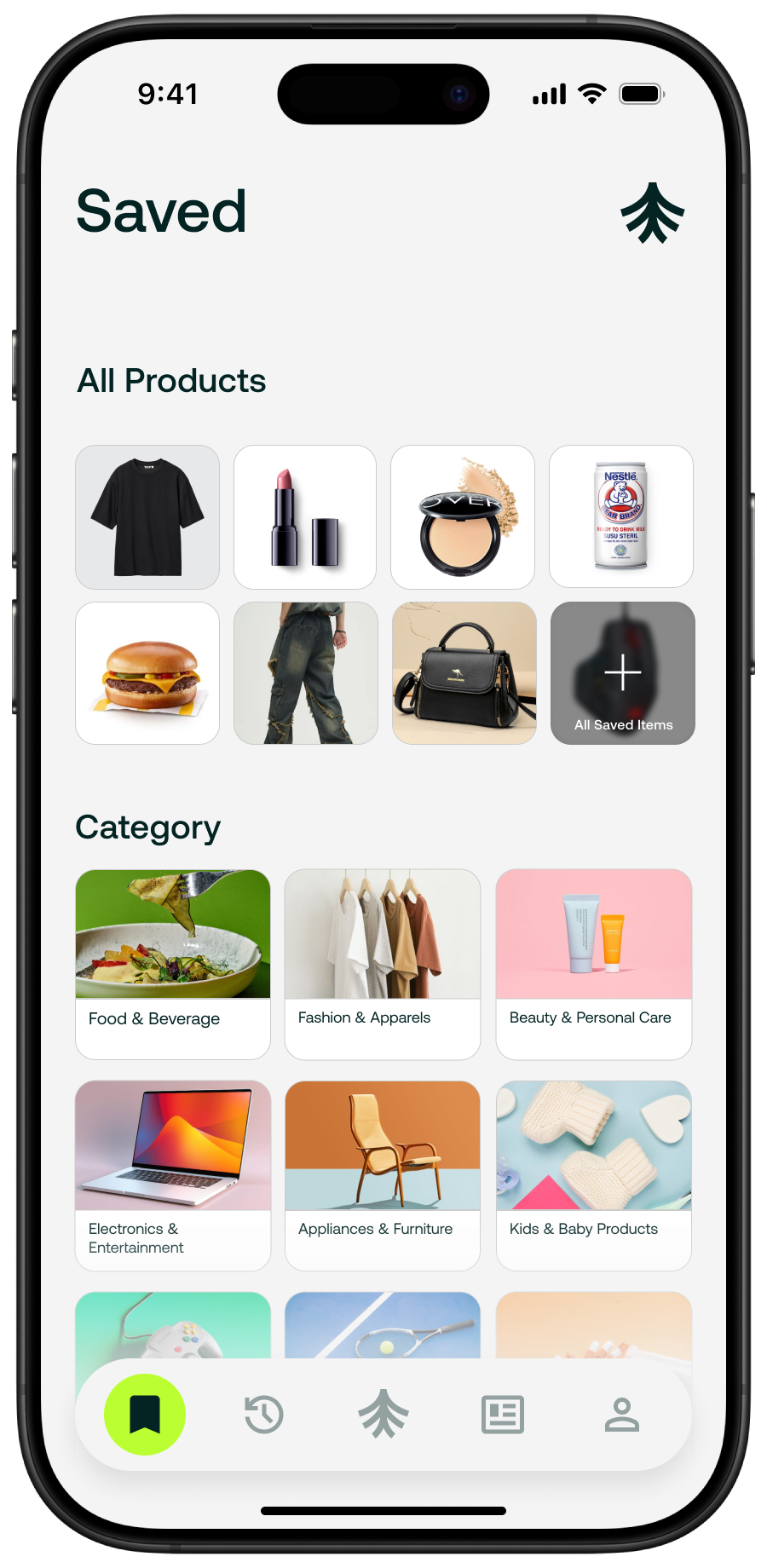Switch to the history tab
This screenshot has height=1568, width=767.
point(264,1415)
